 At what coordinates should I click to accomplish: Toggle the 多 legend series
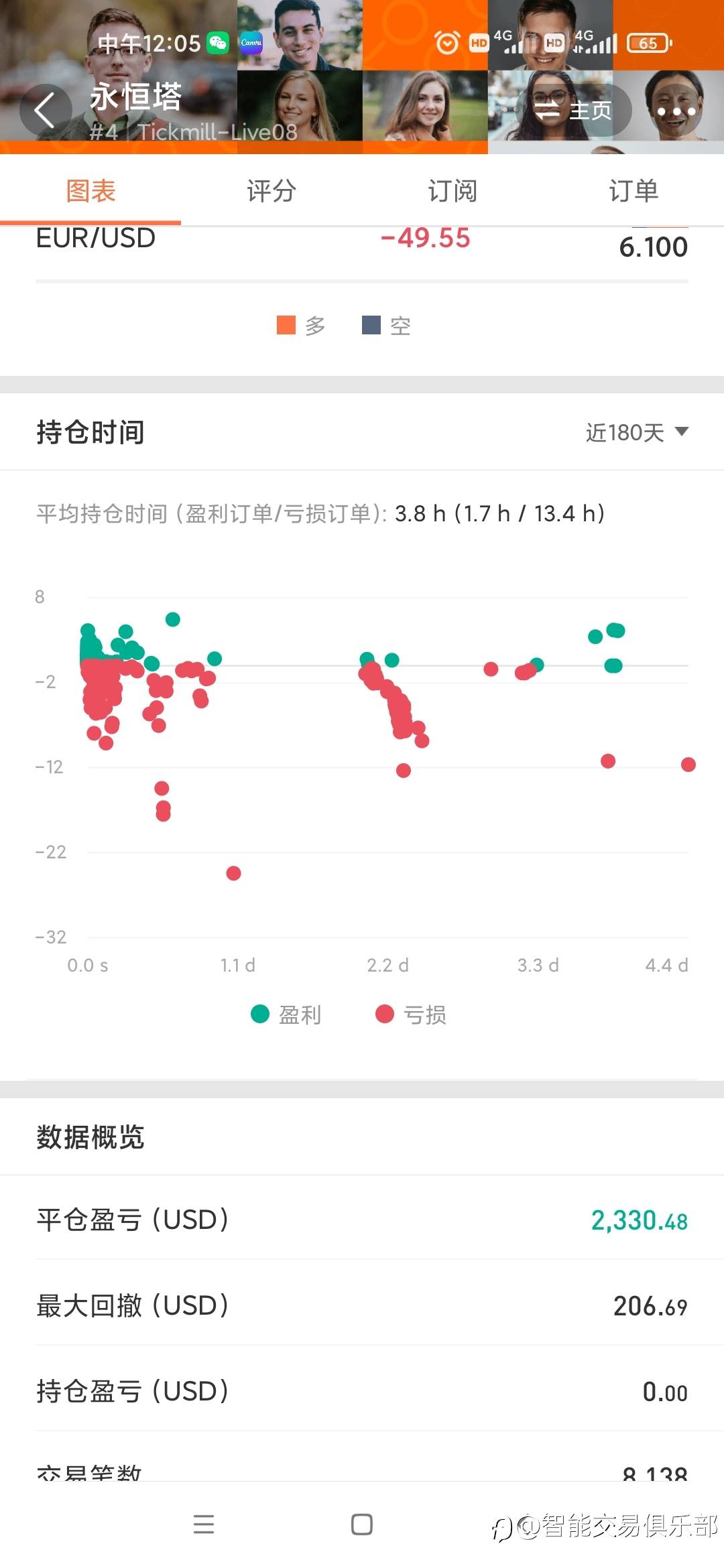[302, 326]
